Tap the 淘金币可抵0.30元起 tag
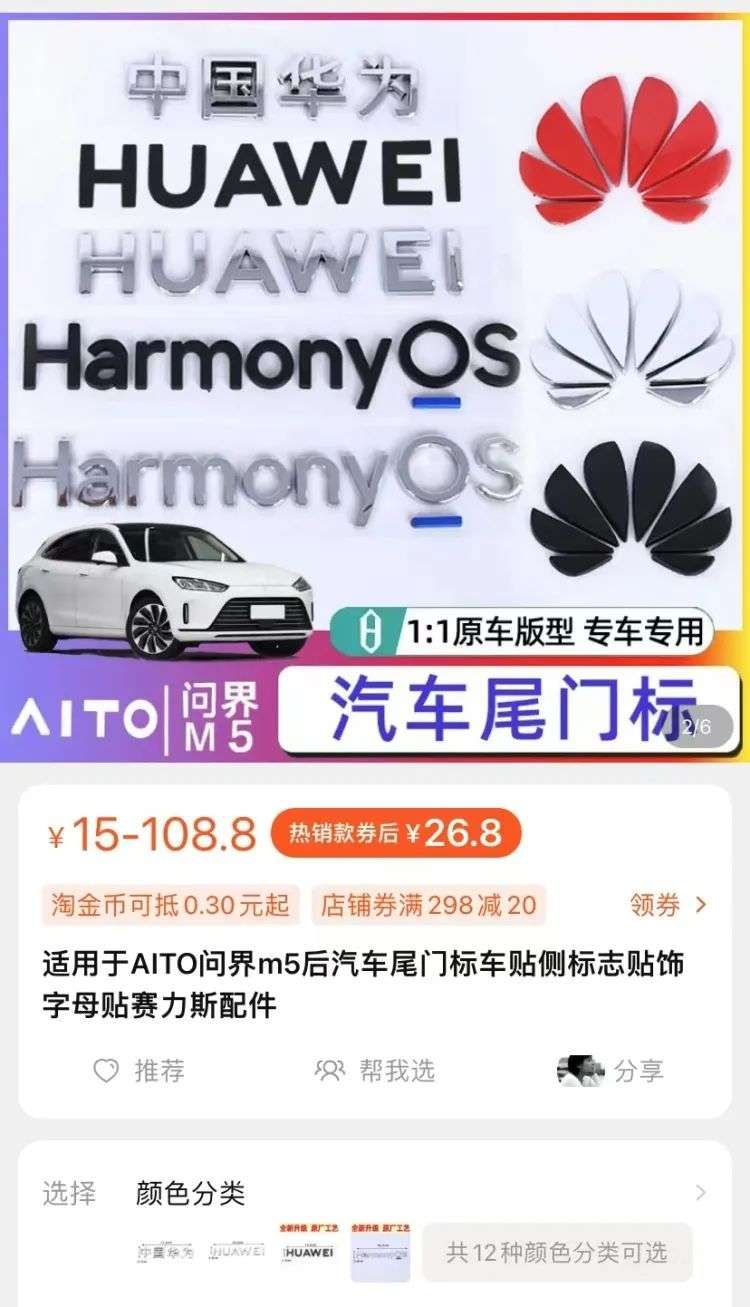 [170, 906]
